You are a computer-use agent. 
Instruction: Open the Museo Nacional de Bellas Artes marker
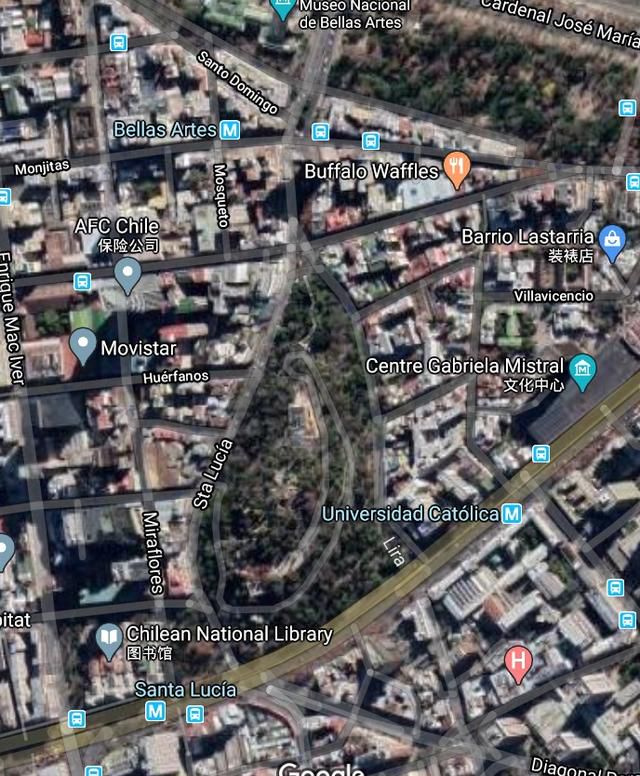coord(283,10)
